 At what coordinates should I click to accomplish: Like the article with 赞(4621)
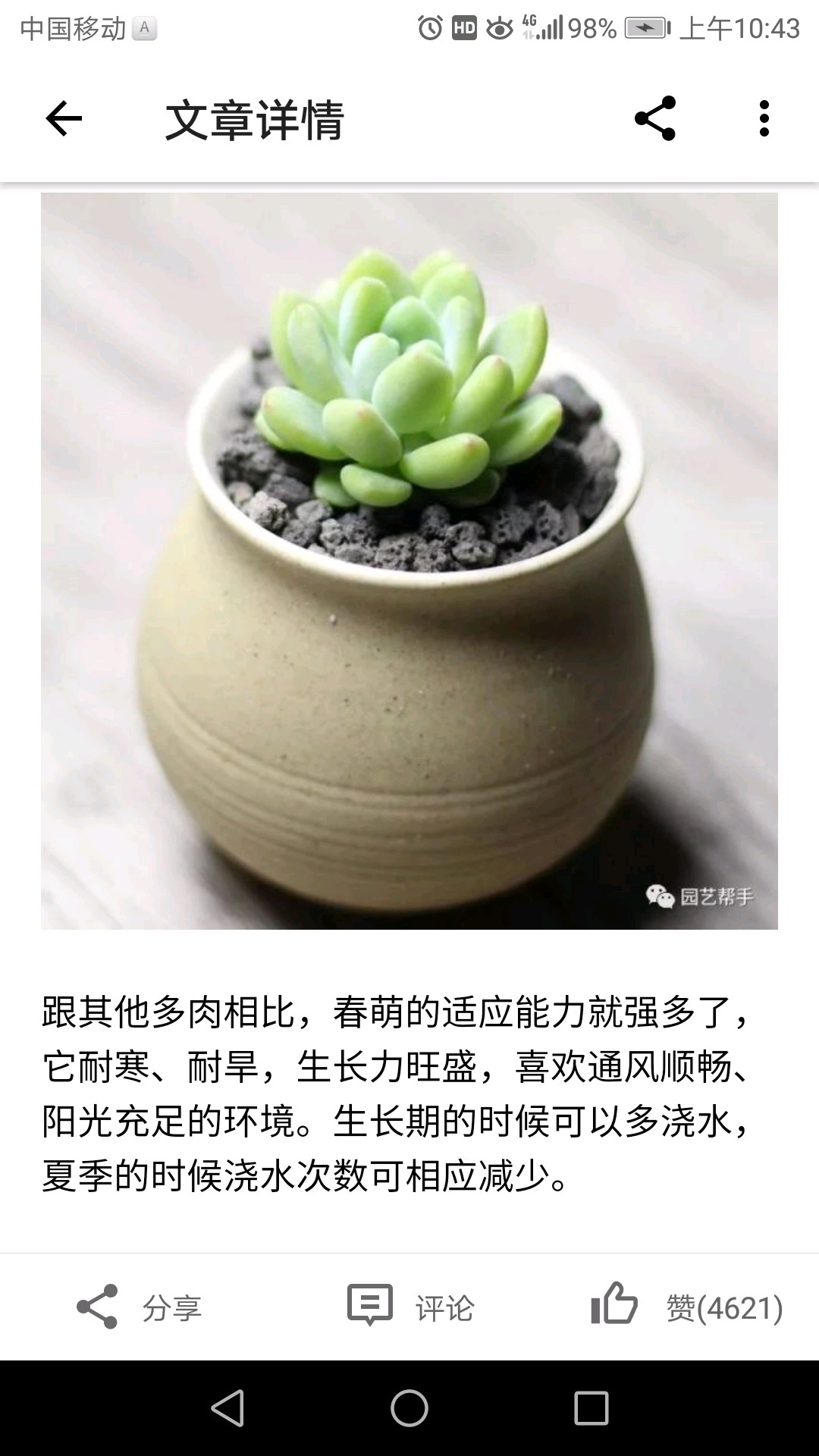(686, 1307)
